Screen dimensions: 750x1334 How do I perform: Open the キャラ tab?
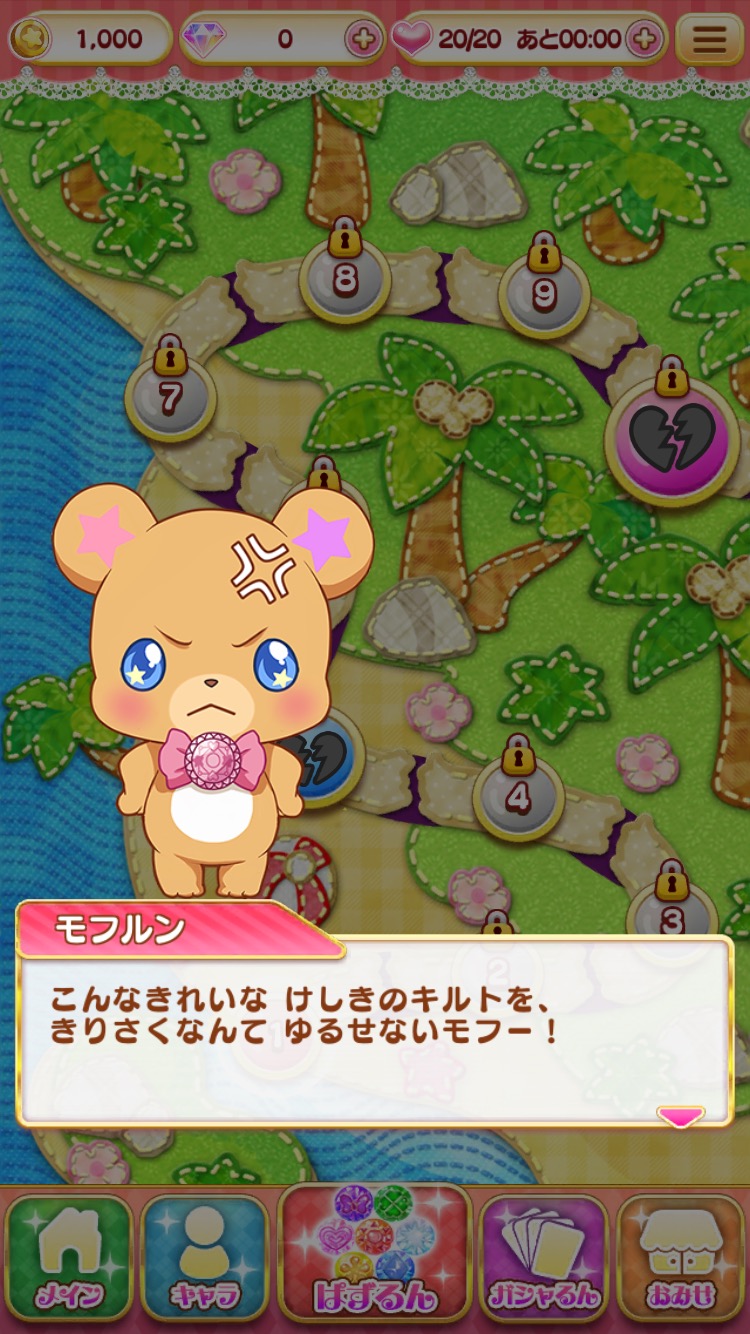coord(205,1258)
